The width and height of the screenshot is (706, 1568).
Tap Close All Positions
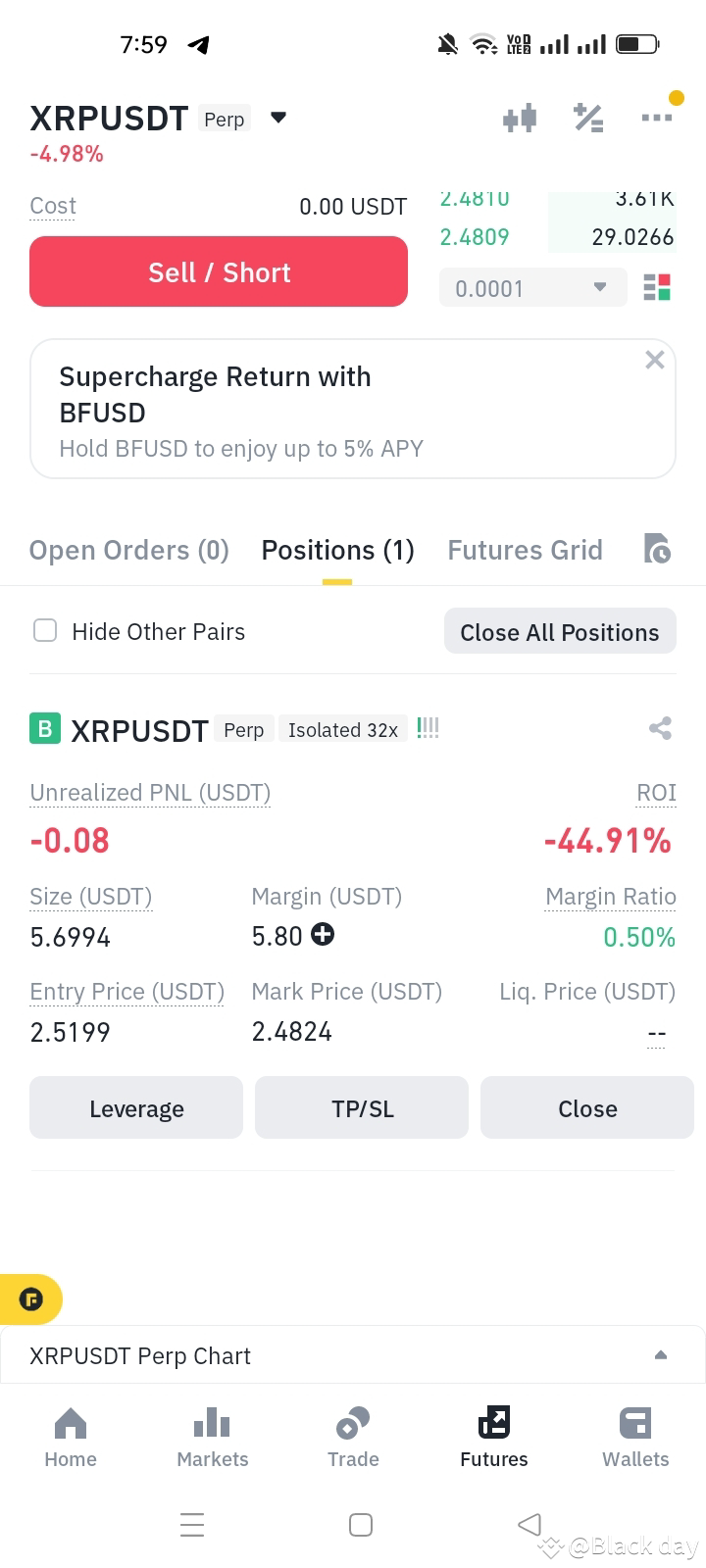[560, 632]
